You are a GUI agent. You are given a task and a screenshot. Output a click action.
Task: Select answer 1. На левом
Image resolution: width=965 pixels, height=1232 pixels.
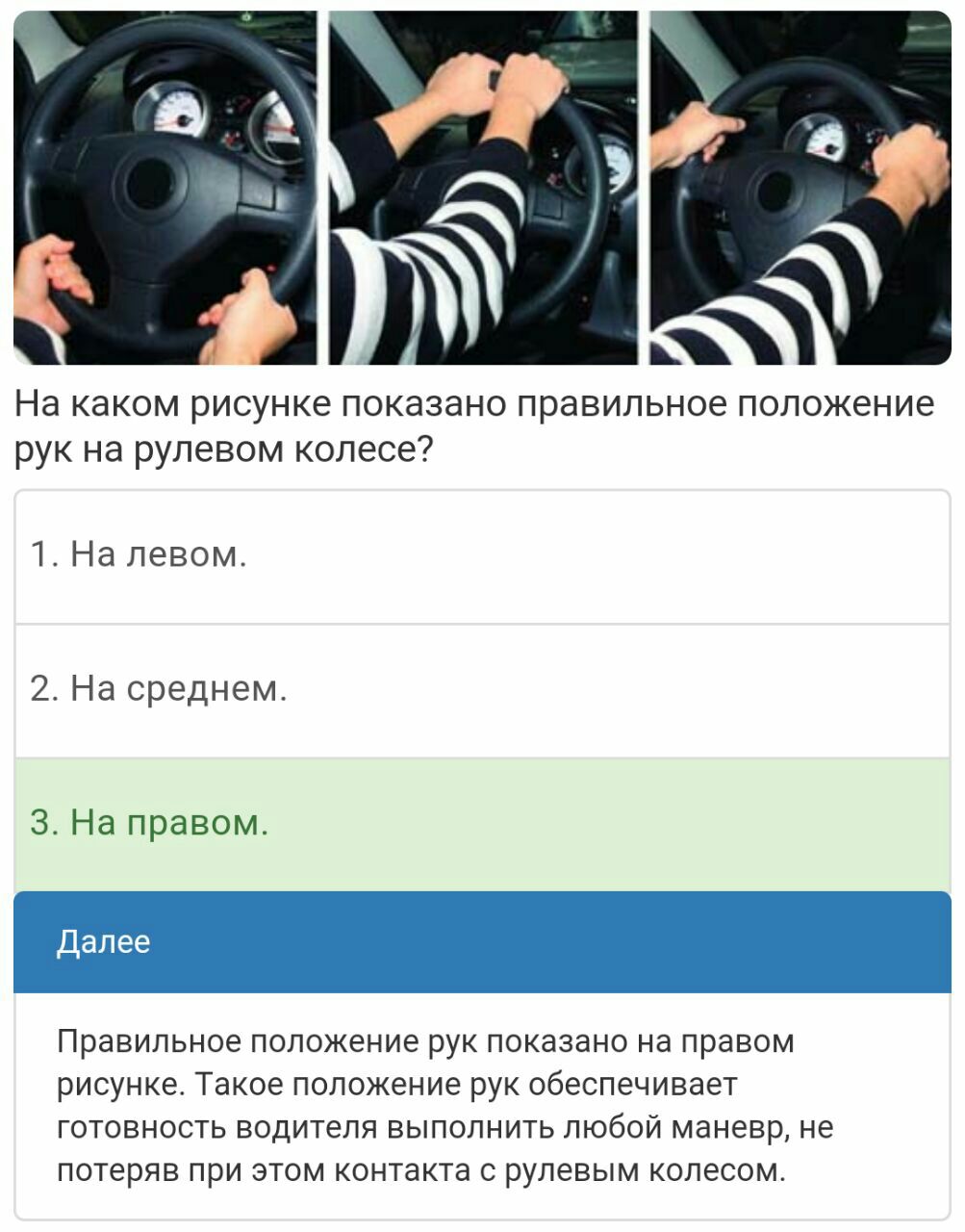coord(481,556)
